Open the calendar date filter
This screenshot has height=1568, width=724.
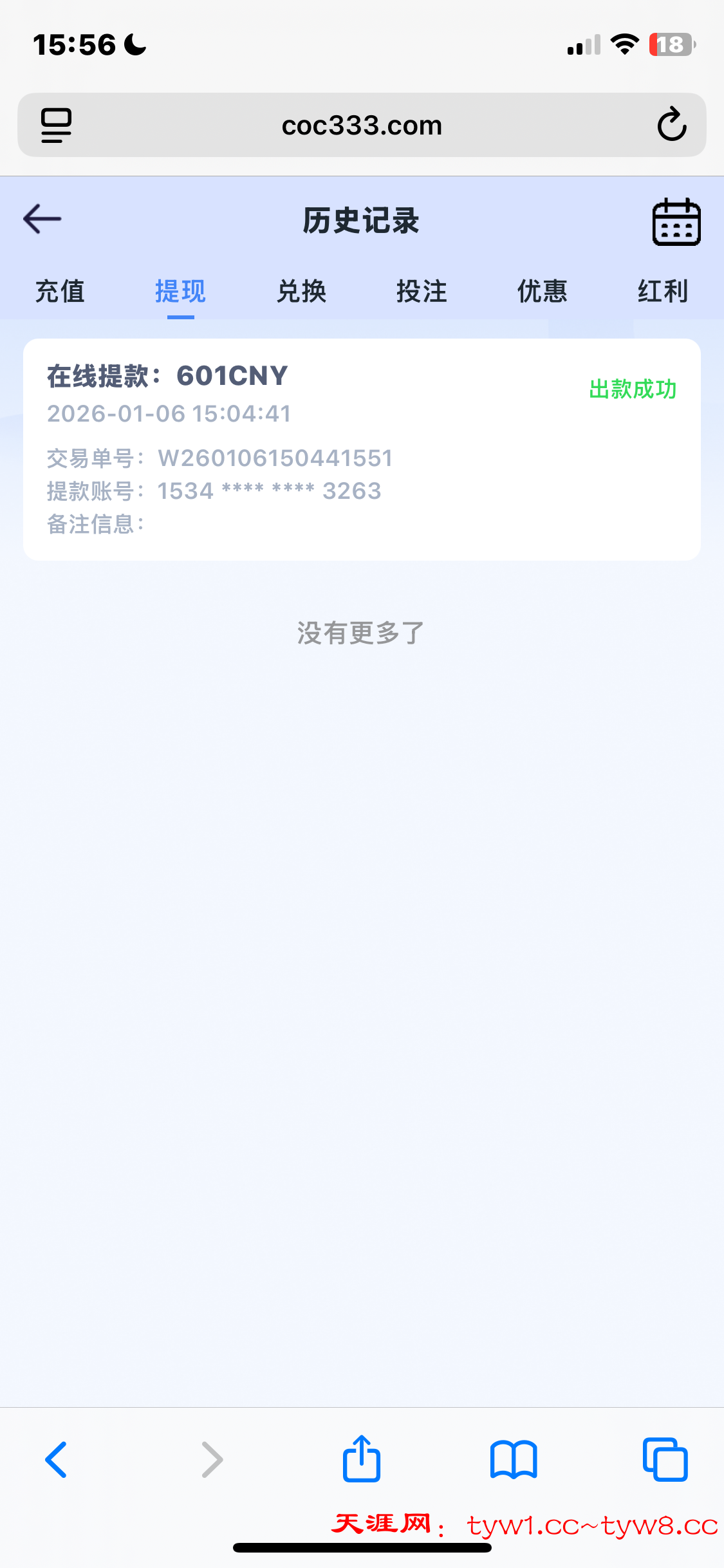(676, 222)
